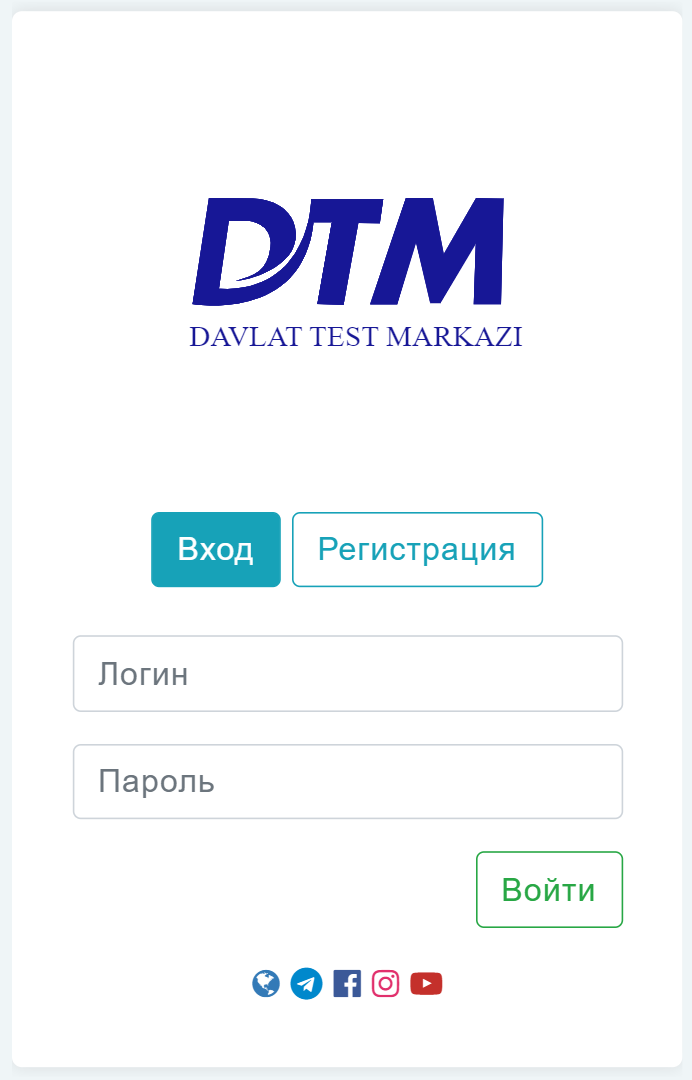Tap the Пароль password field

tap(348, 781)
